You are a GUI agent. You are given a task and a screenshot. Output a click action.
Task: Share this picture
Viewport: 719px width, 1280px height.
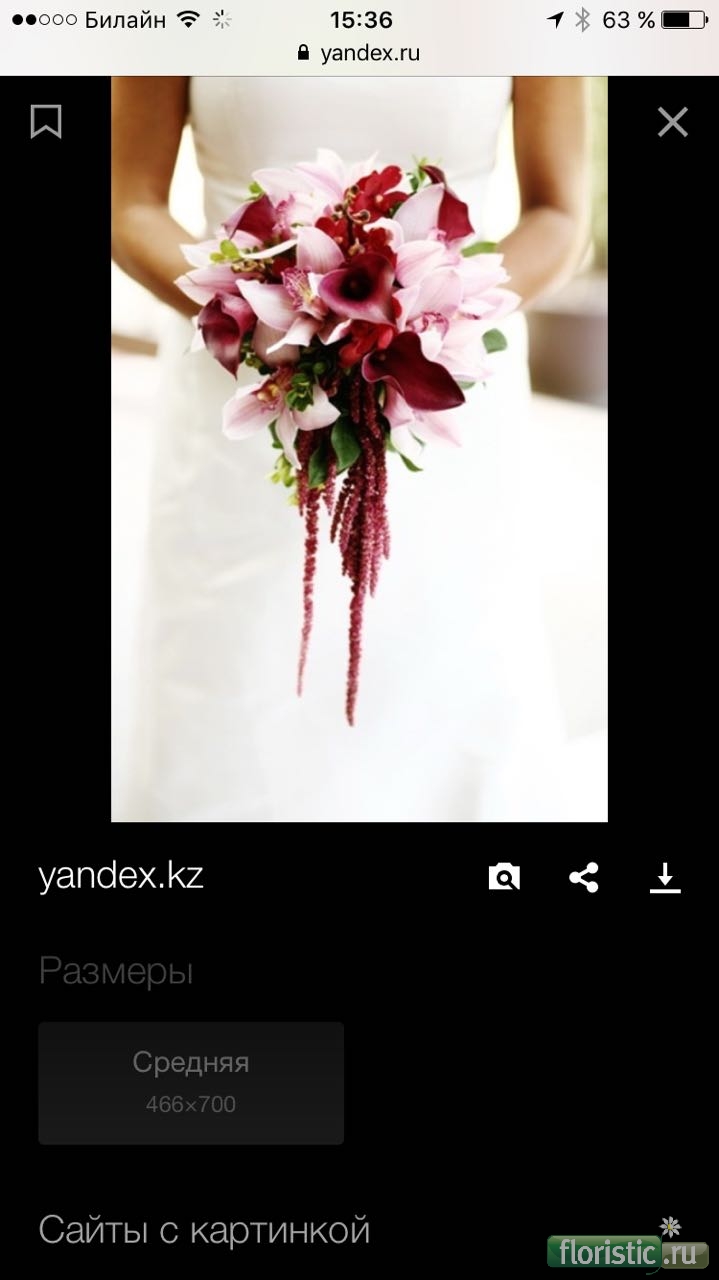[584, 877]
